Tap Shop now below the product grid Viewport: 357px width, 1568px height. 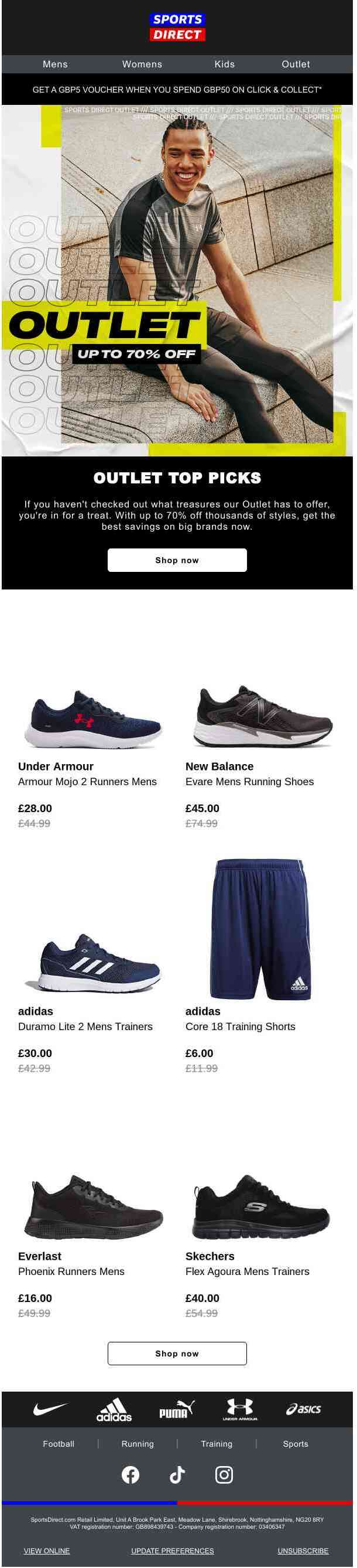(177, 1354)
